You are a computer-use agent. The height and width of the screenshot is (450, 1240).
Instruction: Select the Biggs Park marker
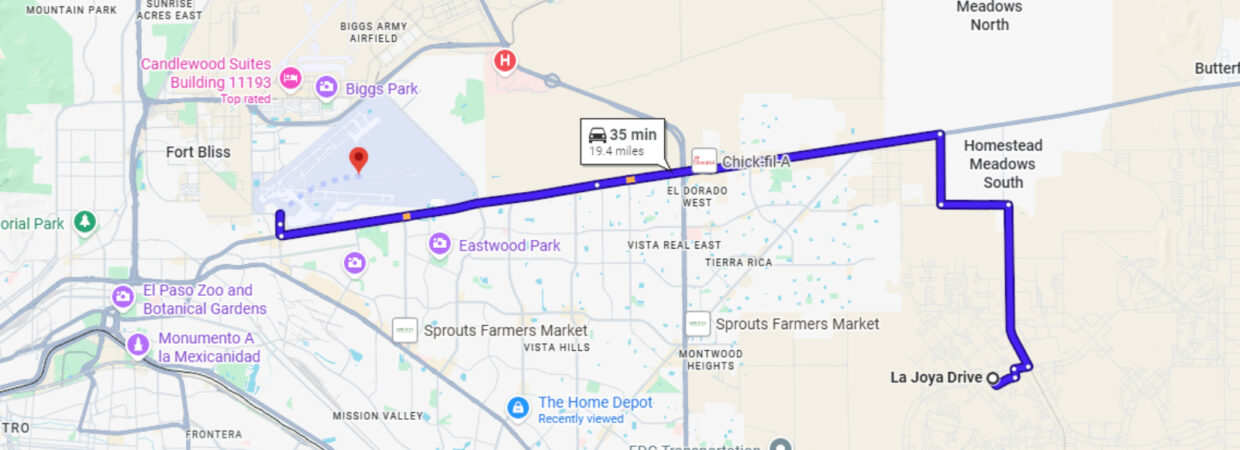click(326, 89)
